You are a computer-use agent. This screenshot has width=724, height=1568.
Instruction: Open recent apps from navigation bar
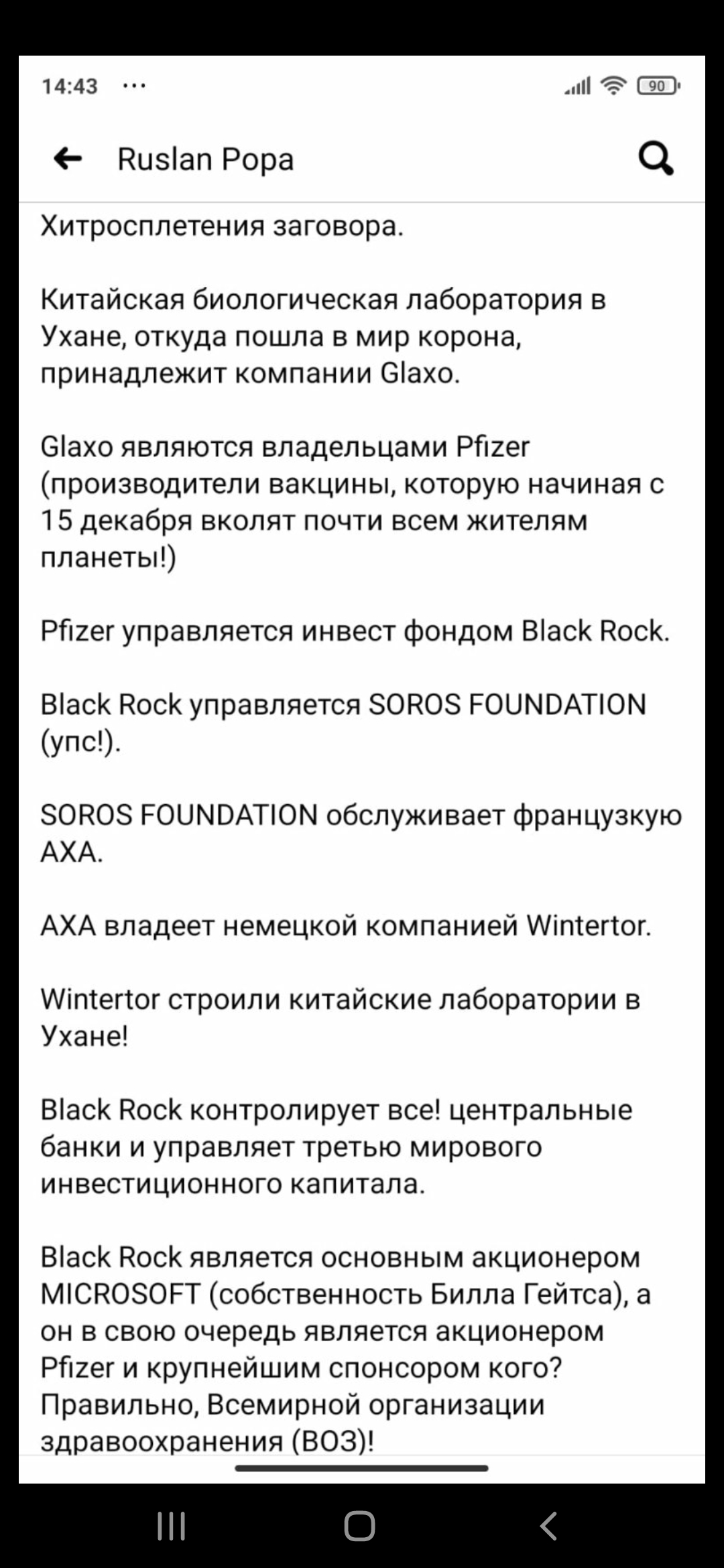[172, 1526]
